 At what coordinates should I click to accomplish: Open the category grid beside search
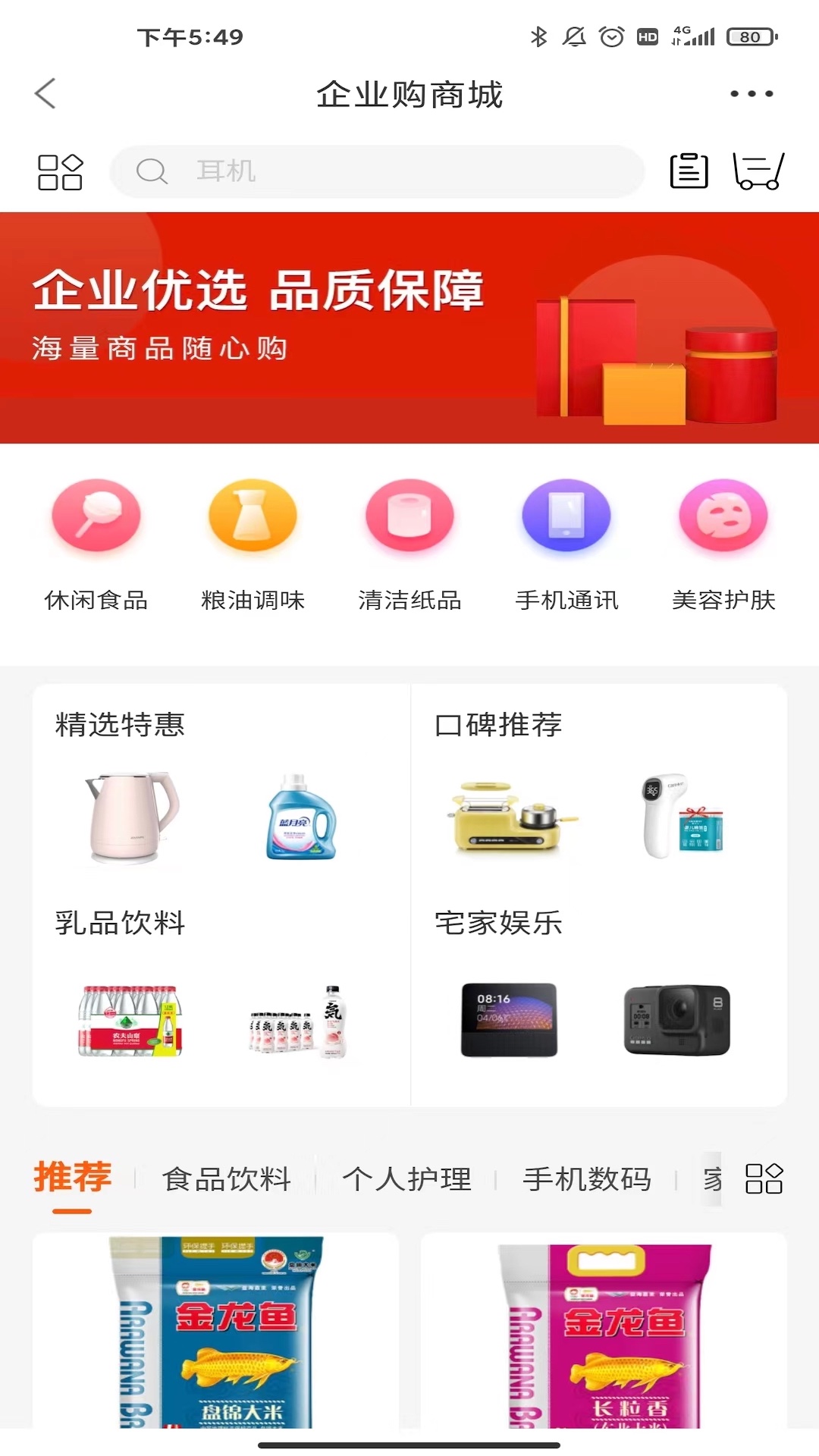coord(60,172)
